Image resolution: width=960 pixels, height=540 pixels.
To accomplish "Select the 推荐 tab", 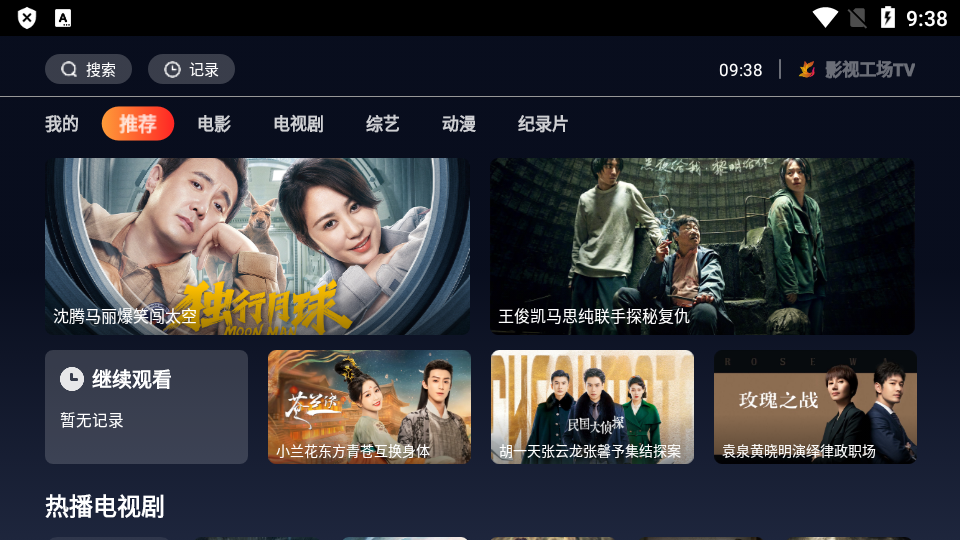I will pyautogui.click(x=138, y=124).
